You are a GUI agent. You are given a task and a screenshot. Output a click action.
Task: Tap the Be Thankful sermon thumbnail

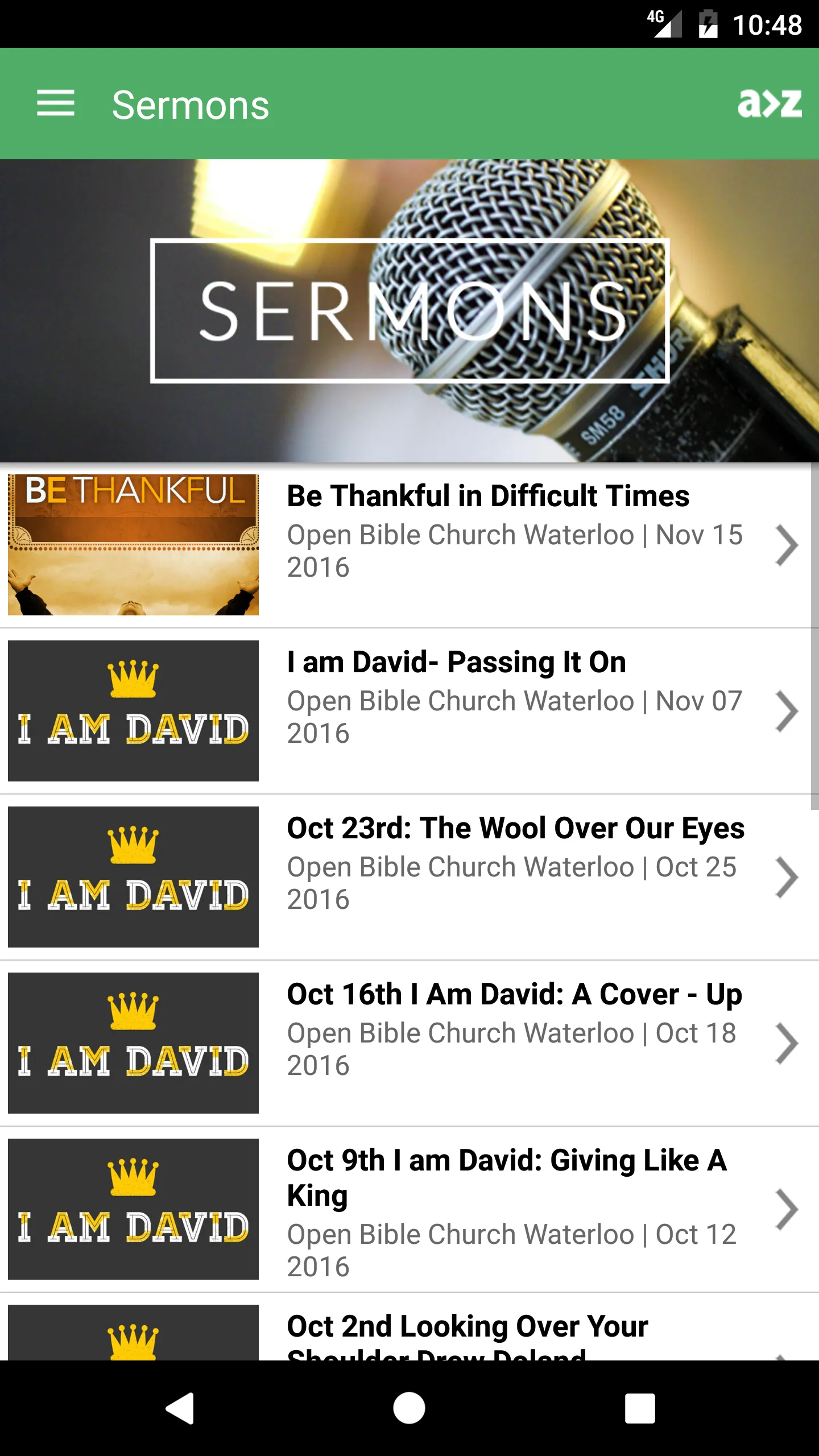pyautogui.click(x=133, y=546)
